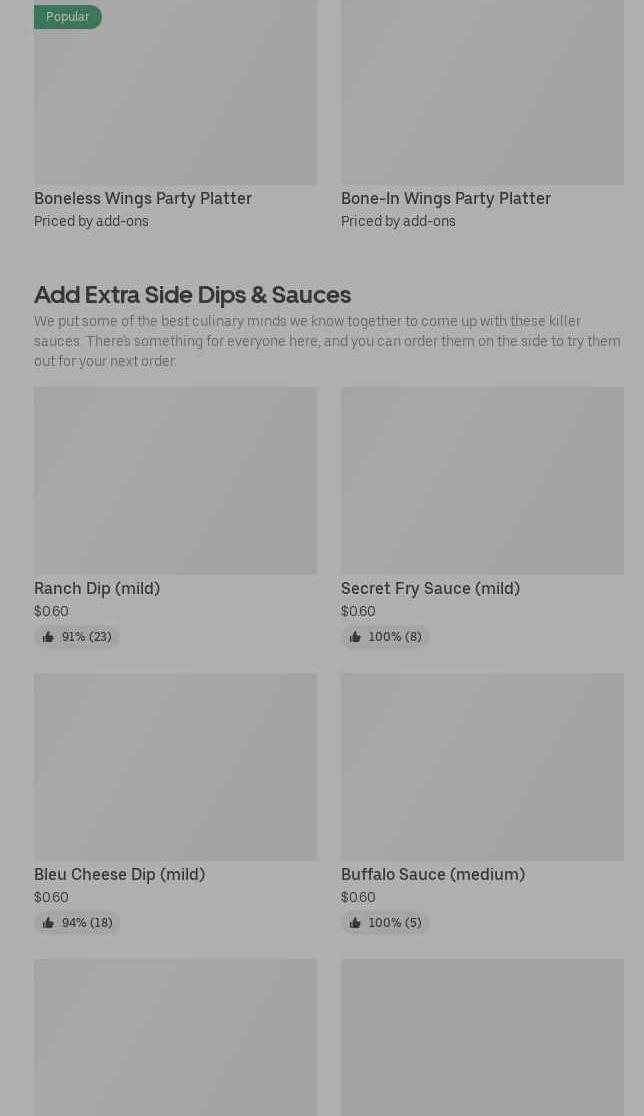View the Bleu Cheese Dip (mild) item
The image size is (644, 1116).
pyautogui.click(x=175, y=804)
